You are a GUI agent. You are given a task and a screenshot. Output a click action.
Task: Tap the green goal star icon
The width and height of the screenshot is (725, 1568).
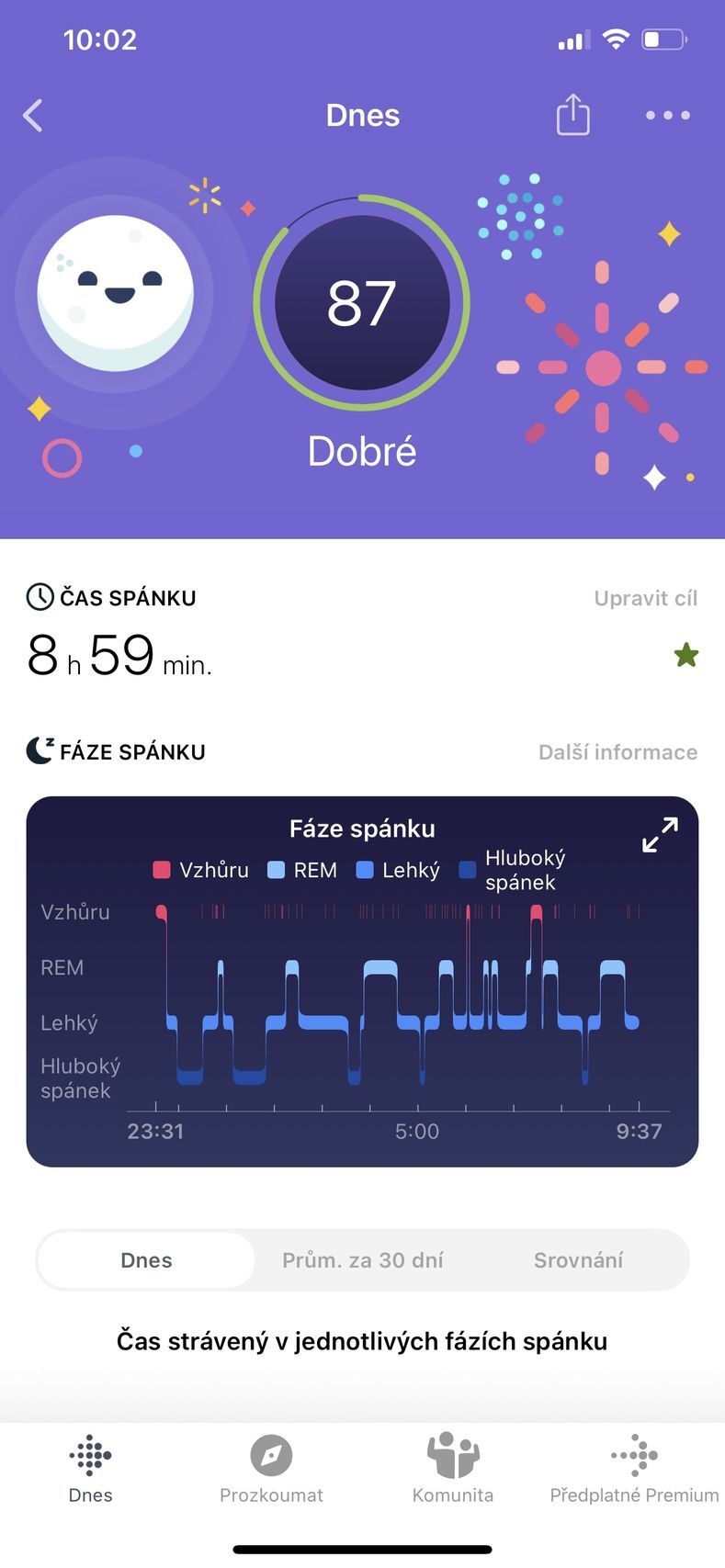[686, 654]
